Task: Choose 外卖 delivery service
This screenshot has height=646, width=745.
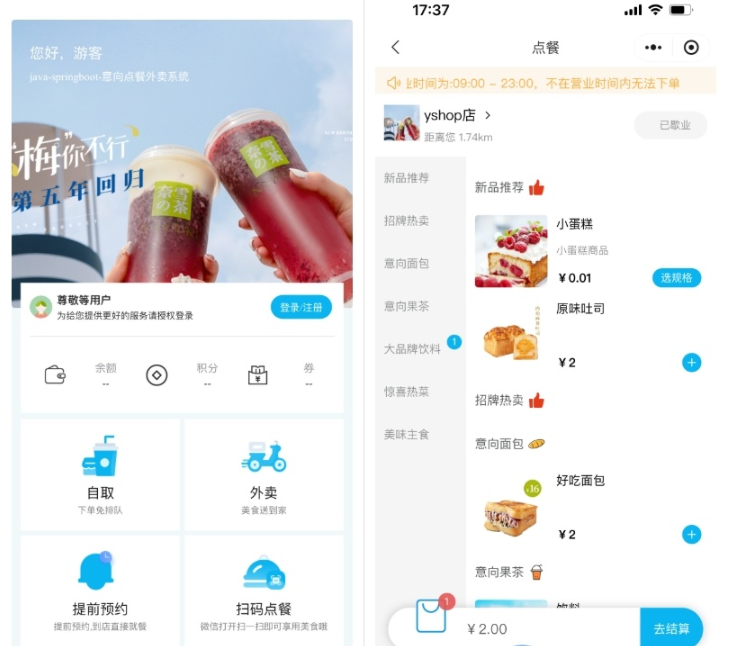Action: (x=264, y=474)
